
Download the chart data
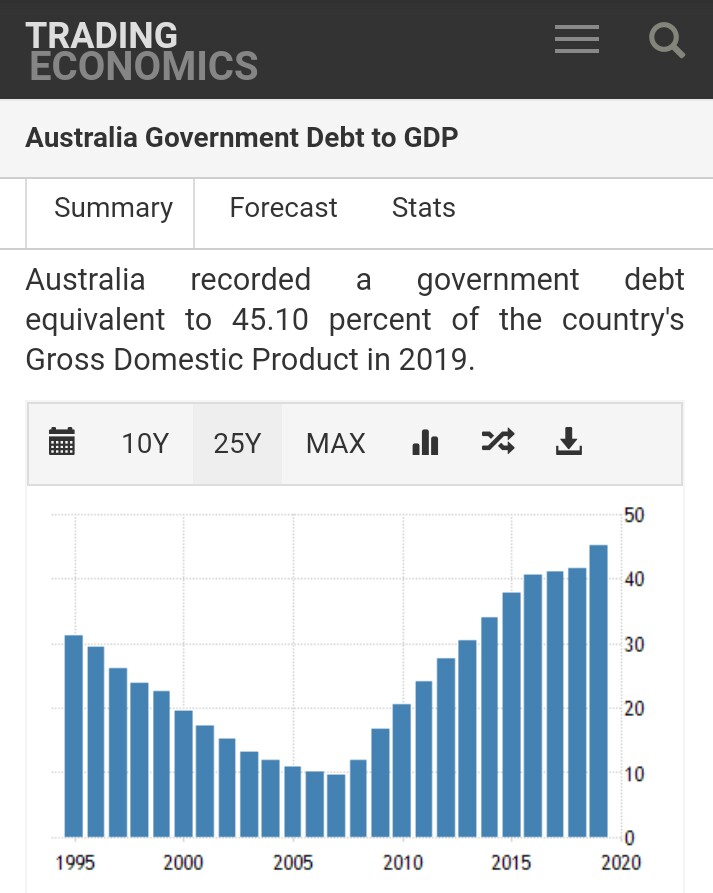coord(569,441)
